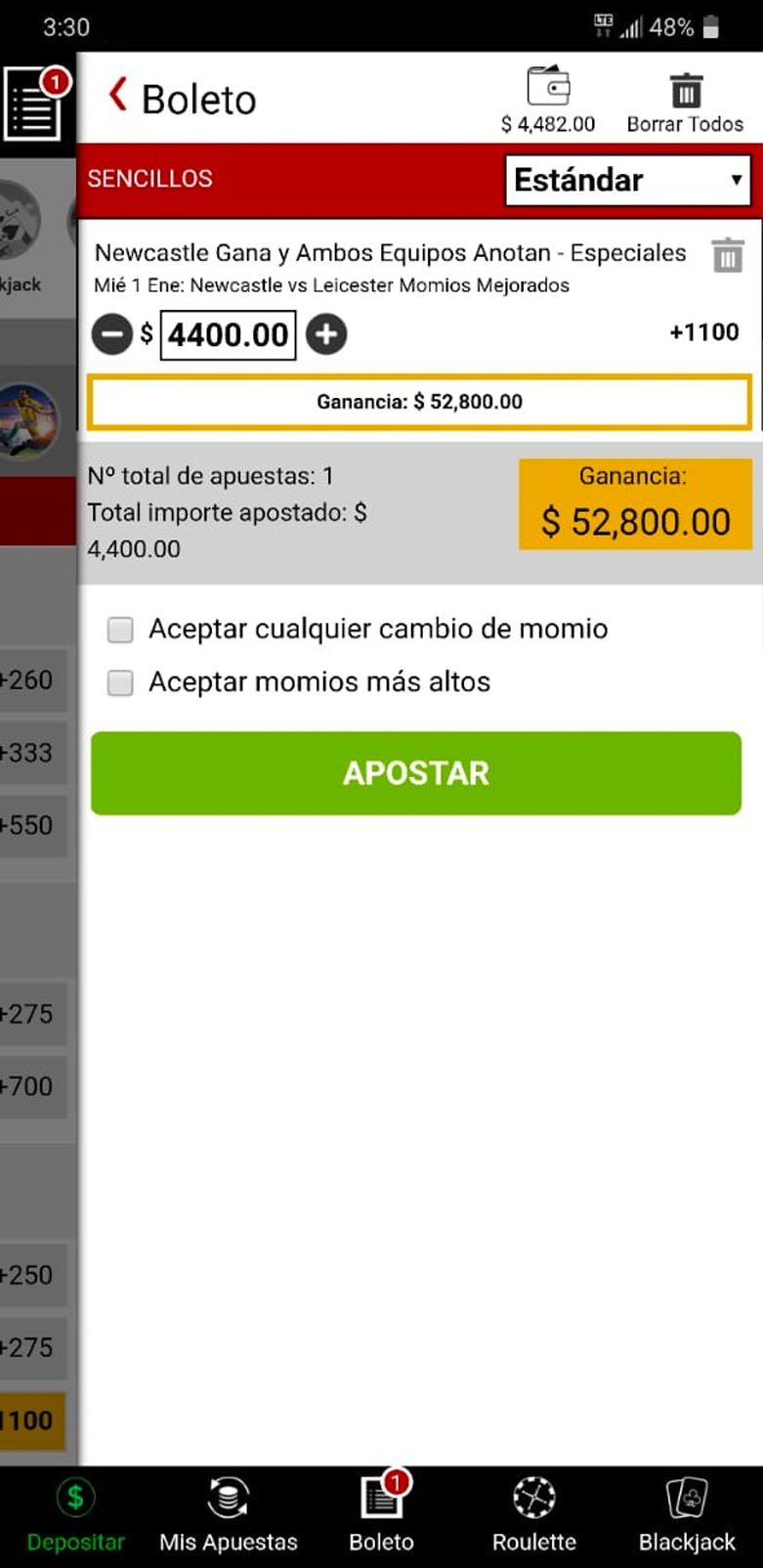Go back from the Boleto panel
This screenshot has height=1568, width=763.
point(118,96)
